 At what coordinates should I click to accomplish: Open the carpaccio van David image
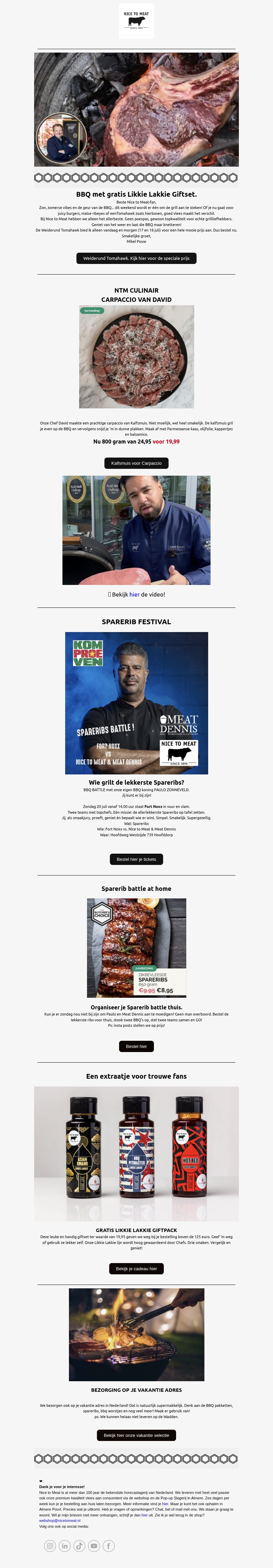136,357
